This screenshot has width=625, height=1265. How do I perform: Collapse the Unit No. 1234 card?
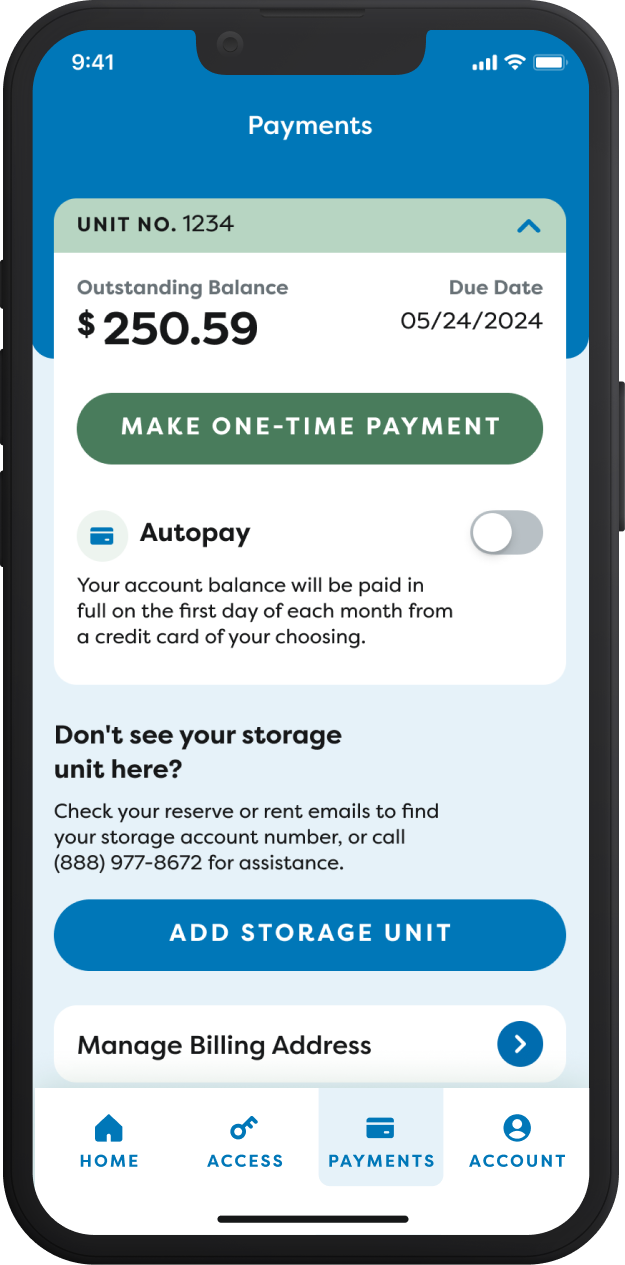coord(528,226)
